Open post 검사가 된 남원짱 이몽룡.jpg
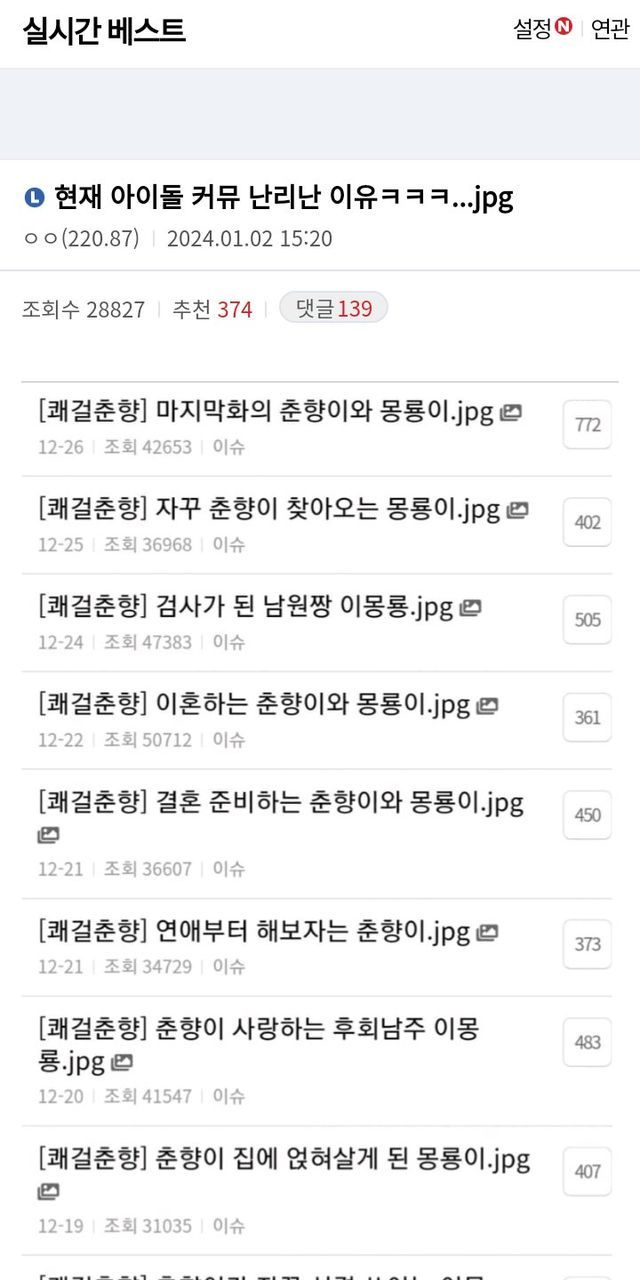Screen dimensions: 640x1280 pyautogui.click(x=246, y=607)
